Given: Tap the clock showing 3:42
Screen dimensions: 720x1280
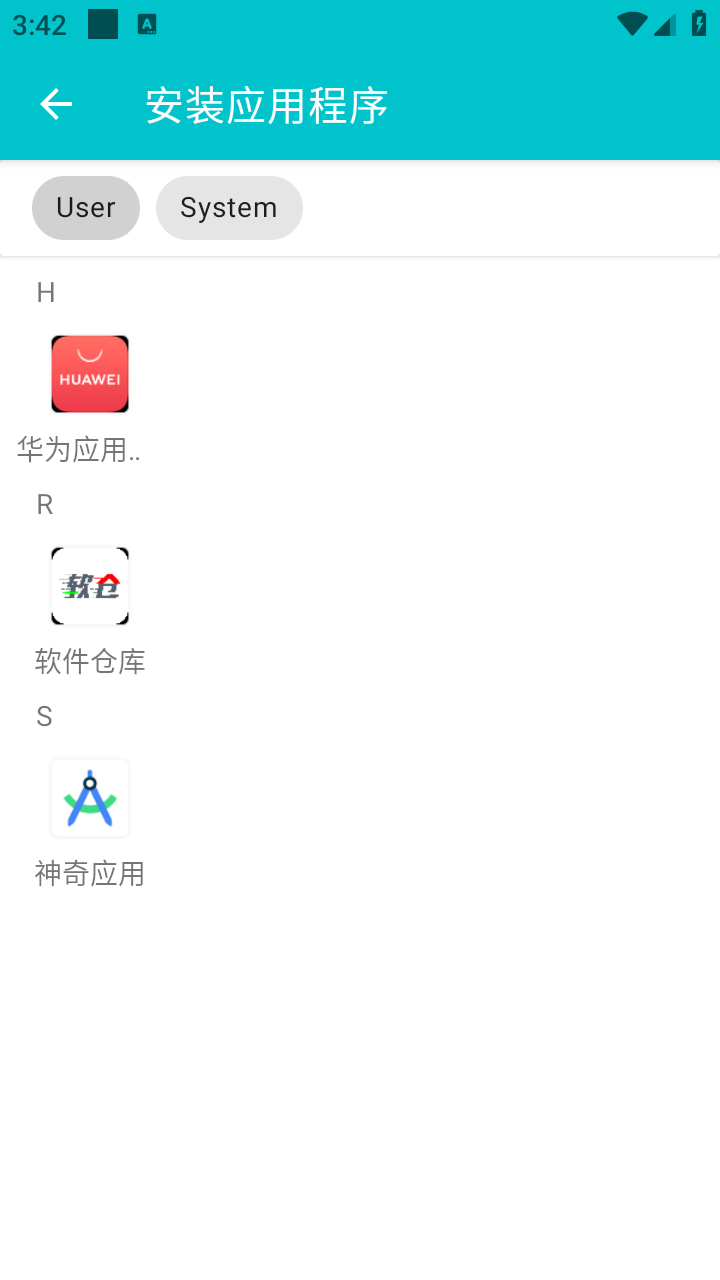Looking at the screenshot, I should [38, 25].
